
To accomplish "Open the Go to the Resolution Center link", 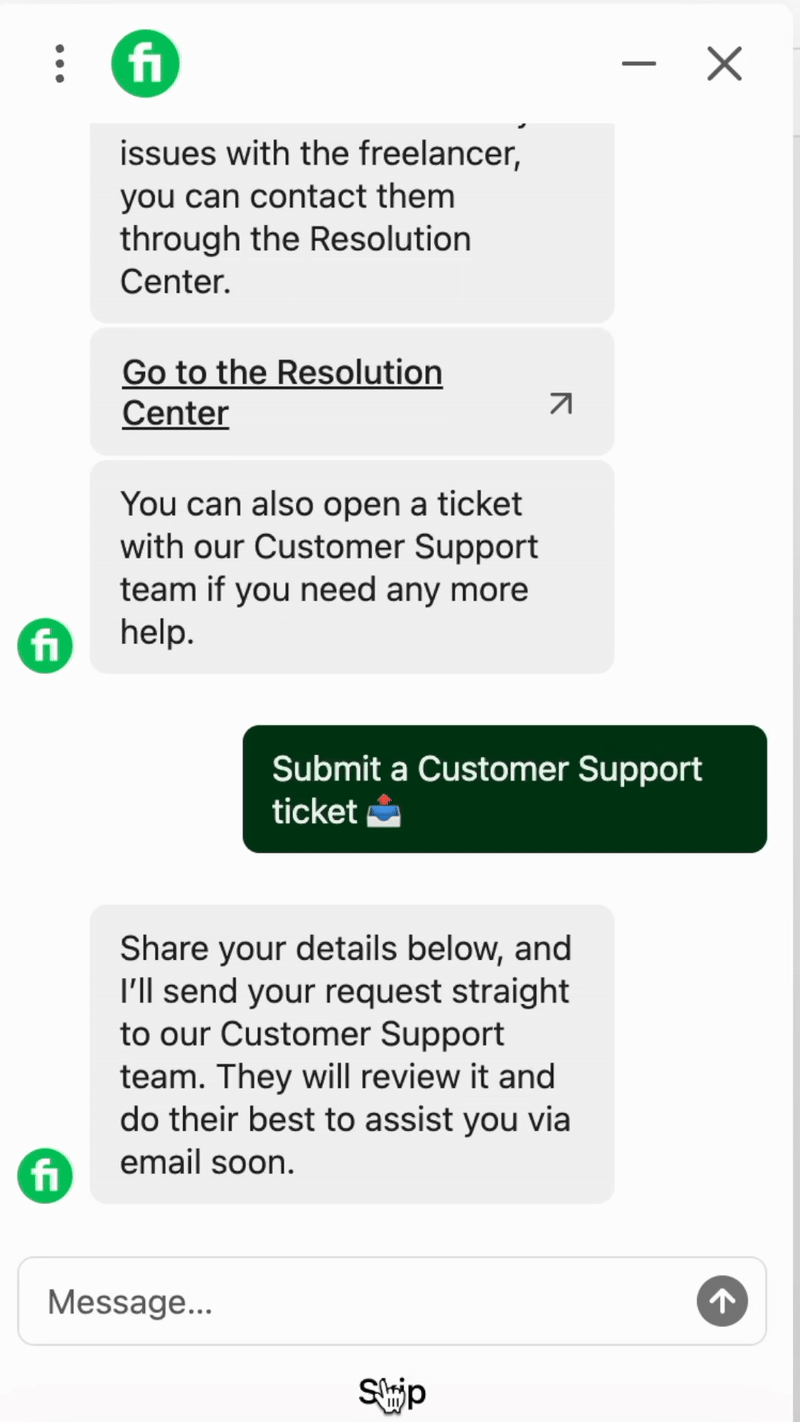I will point(352,392).
